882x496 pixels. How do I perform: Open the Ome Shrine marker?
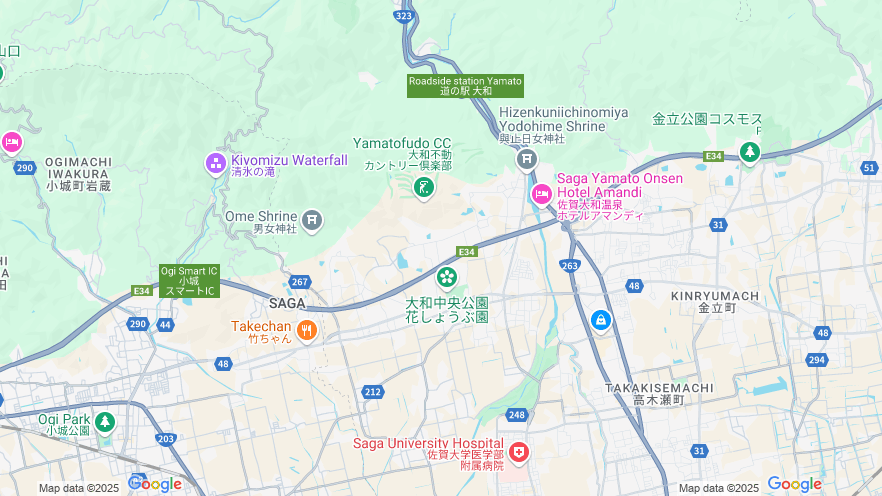coord(312,219)
